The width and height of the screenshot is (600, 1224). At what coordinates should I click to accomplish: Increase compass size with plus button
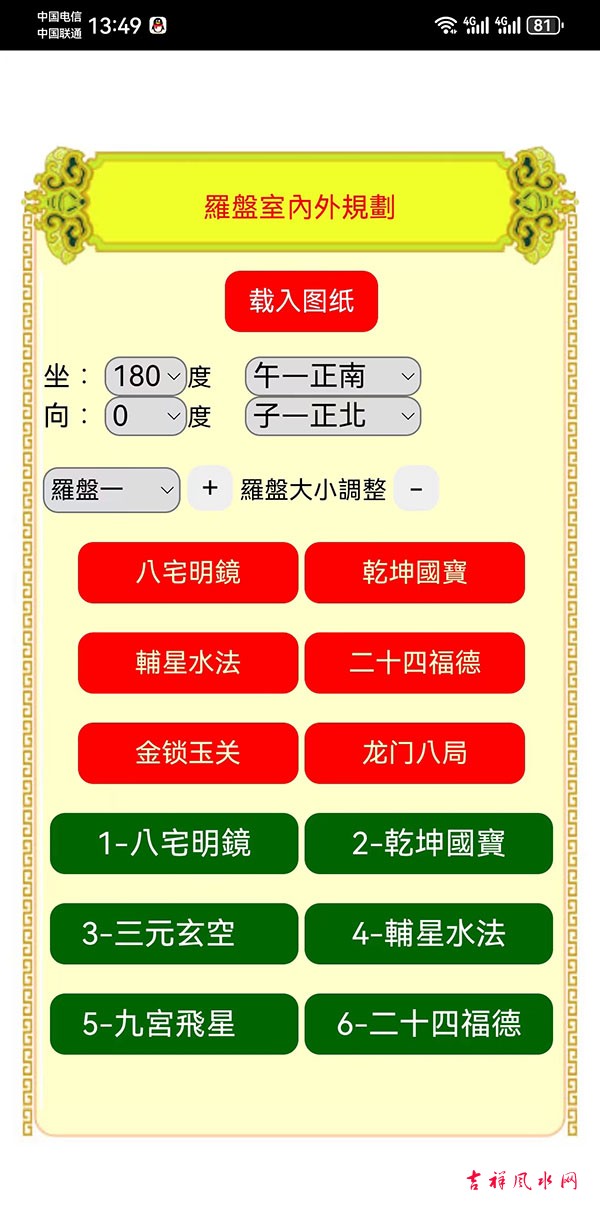pyautogui.click(x=210, y=488)
